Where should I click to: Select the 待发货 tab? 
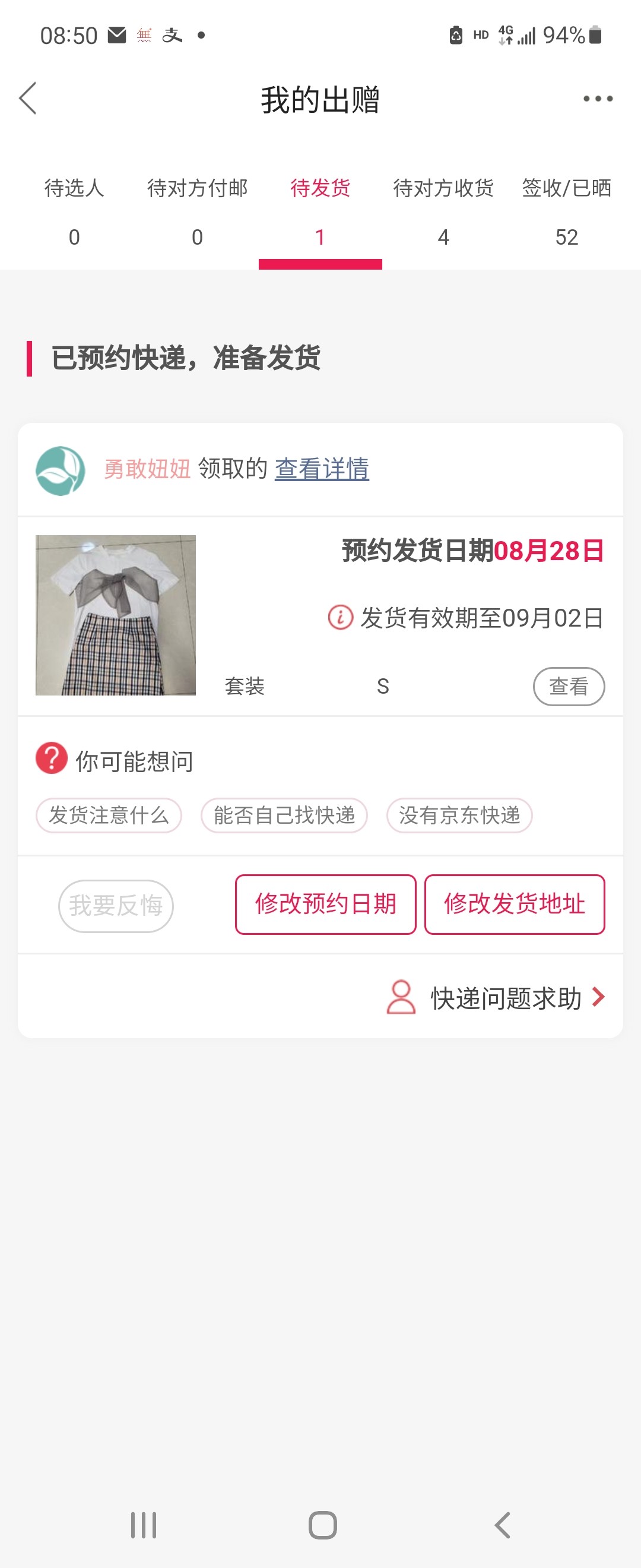tap(320, 210)
